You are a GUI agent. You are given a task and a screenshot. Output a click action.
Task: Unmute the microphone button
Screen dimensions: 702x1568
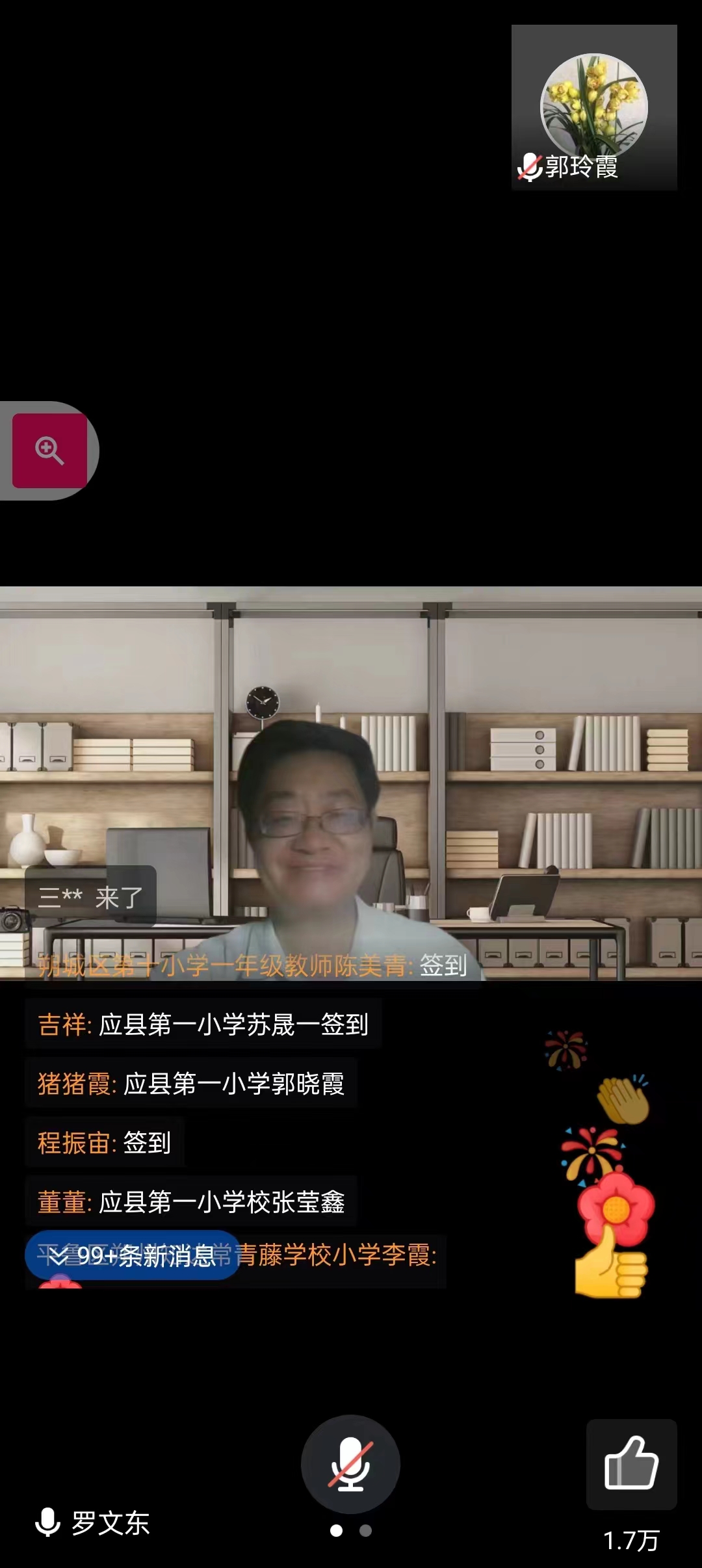point(350,1464)
